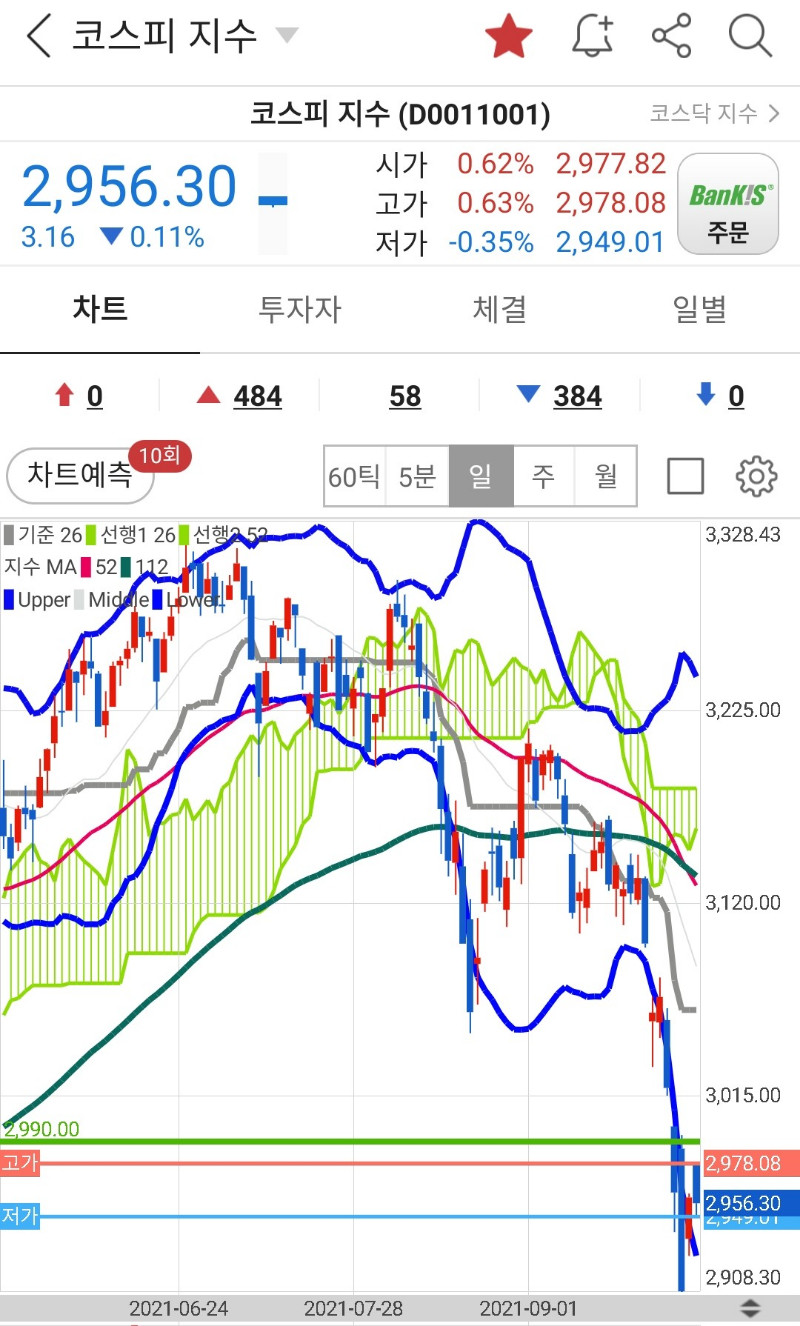Tap the BanKIS 주문 order button
The height and width of the screenshot is (1326, 800).
coord(728,204)
